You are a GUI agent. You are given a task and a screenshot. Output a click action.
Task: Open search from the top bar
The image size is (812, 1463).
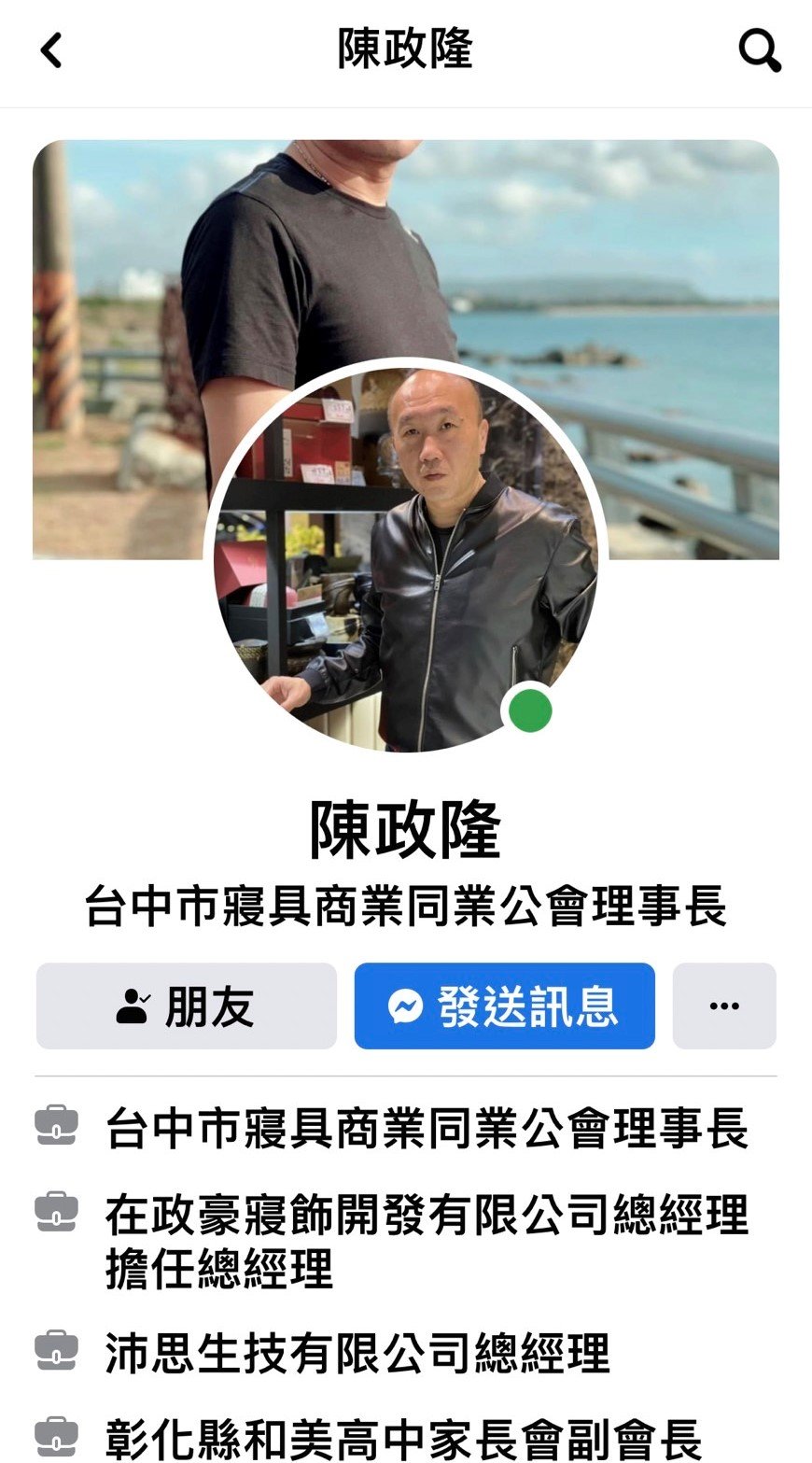point(760,50)
